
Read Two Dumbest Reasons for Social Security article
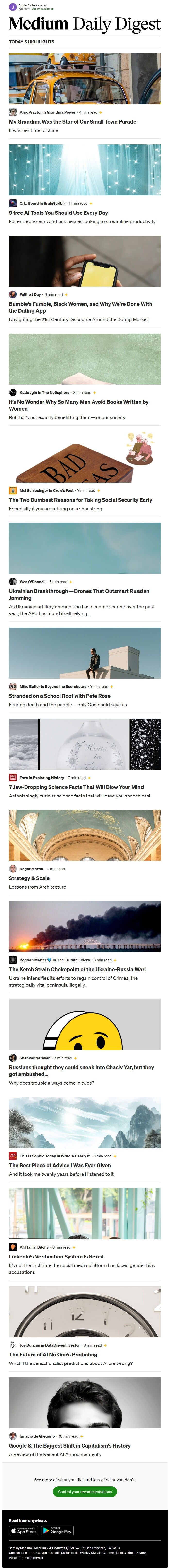coord(80,500)
